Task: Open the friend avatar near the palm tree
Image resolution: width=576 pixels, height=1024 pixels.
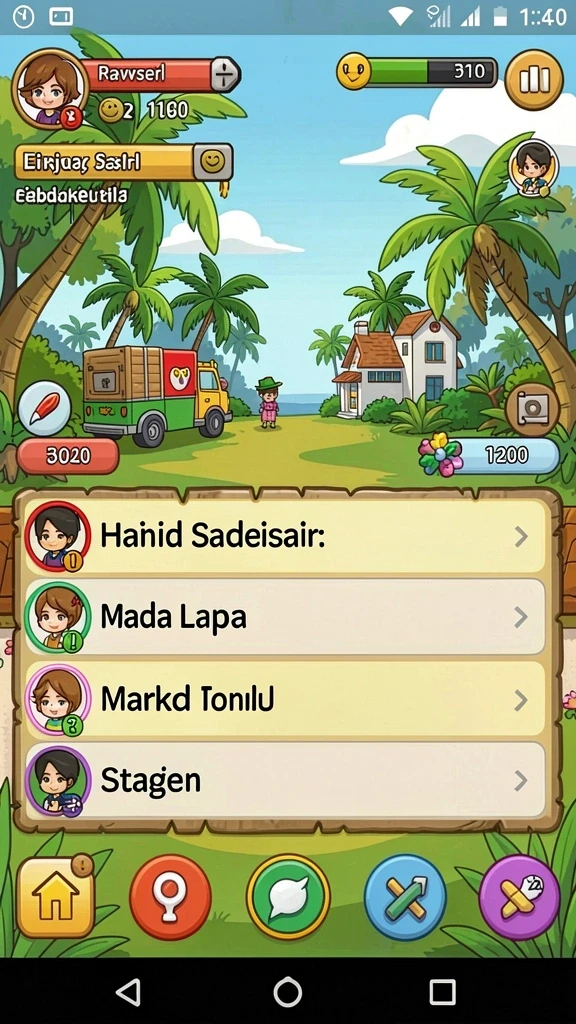Action: (534, 168)
